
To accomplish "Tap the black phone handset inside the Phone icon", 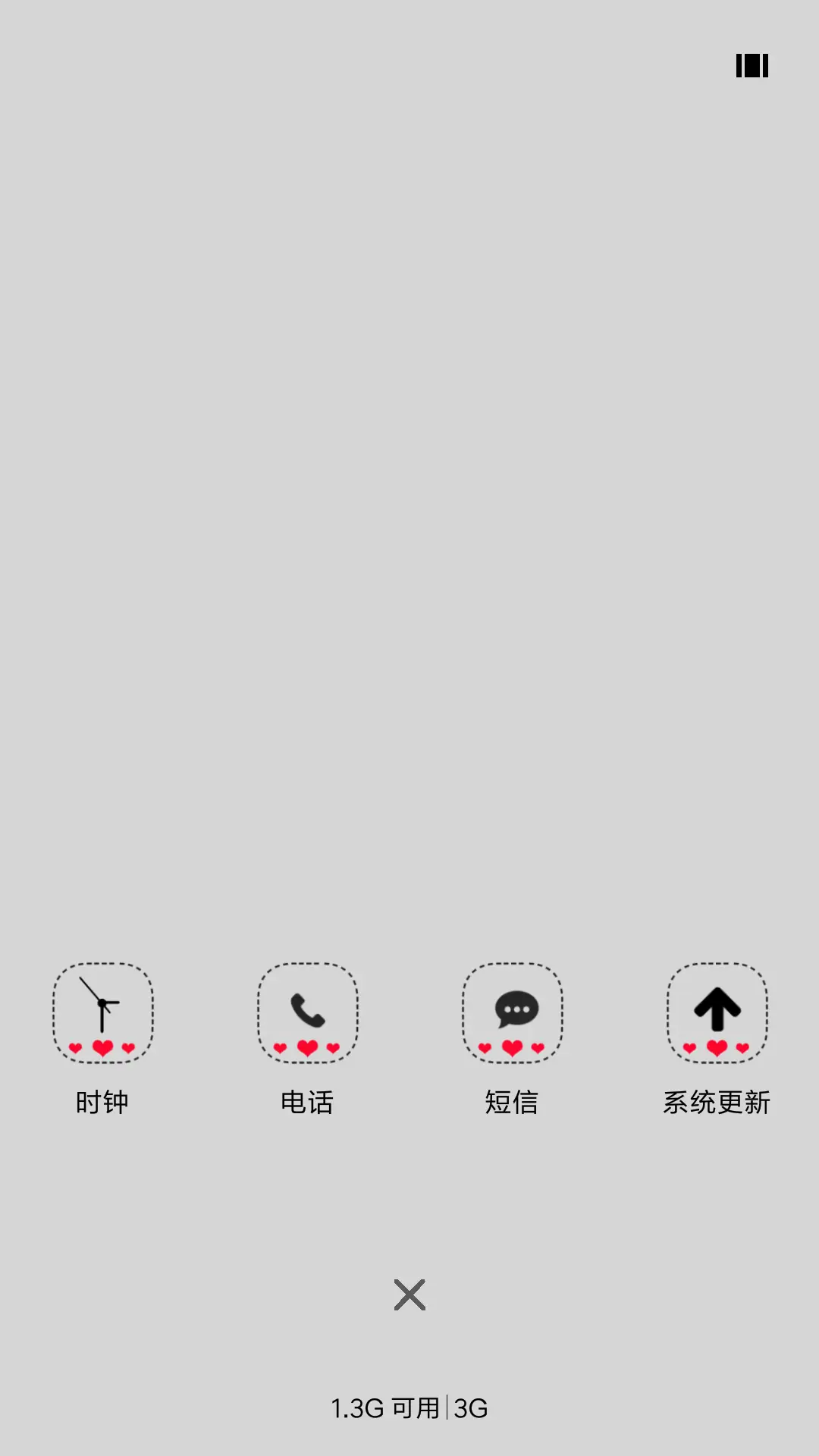I will coord(306,1009).
